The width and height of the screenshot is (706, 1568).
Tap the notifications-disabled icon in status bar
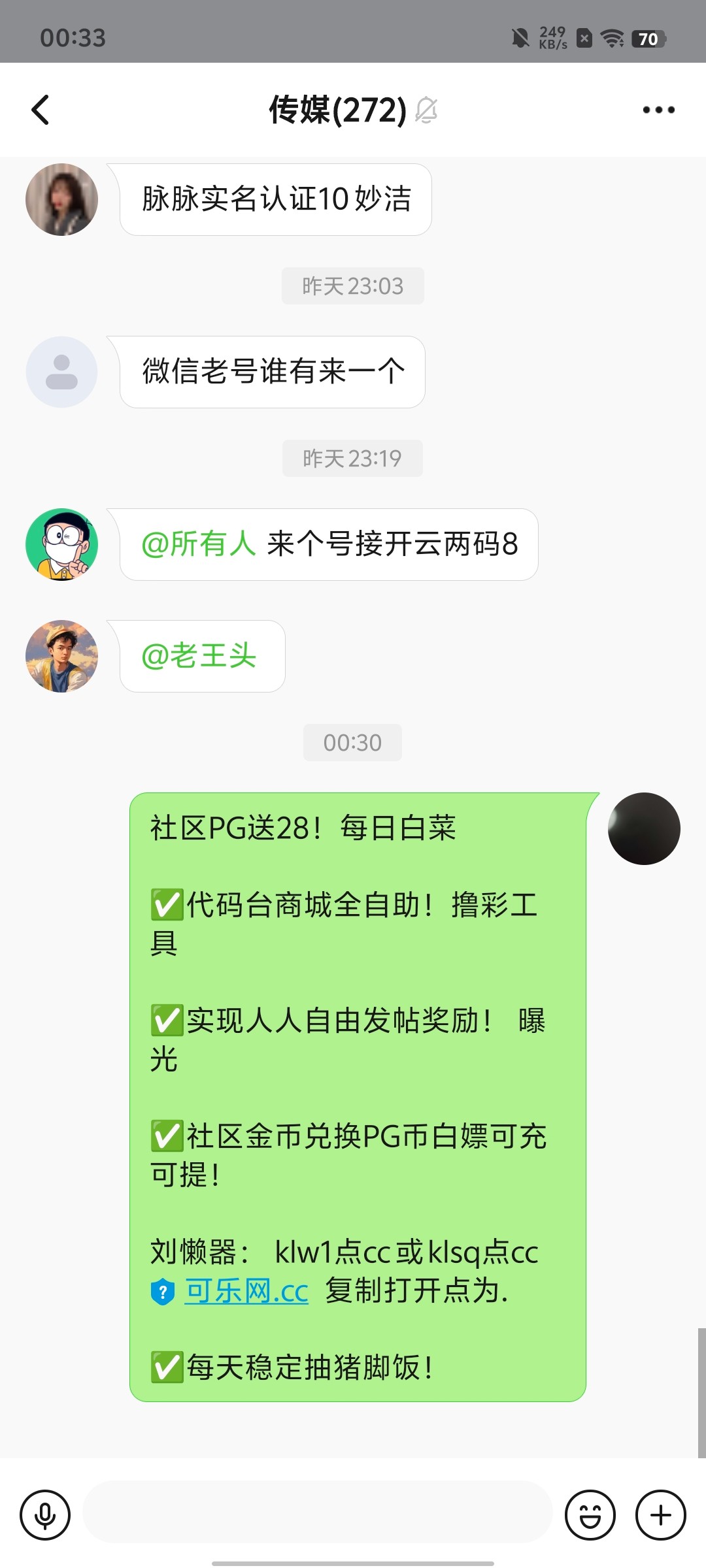click(x=520, y=37)
